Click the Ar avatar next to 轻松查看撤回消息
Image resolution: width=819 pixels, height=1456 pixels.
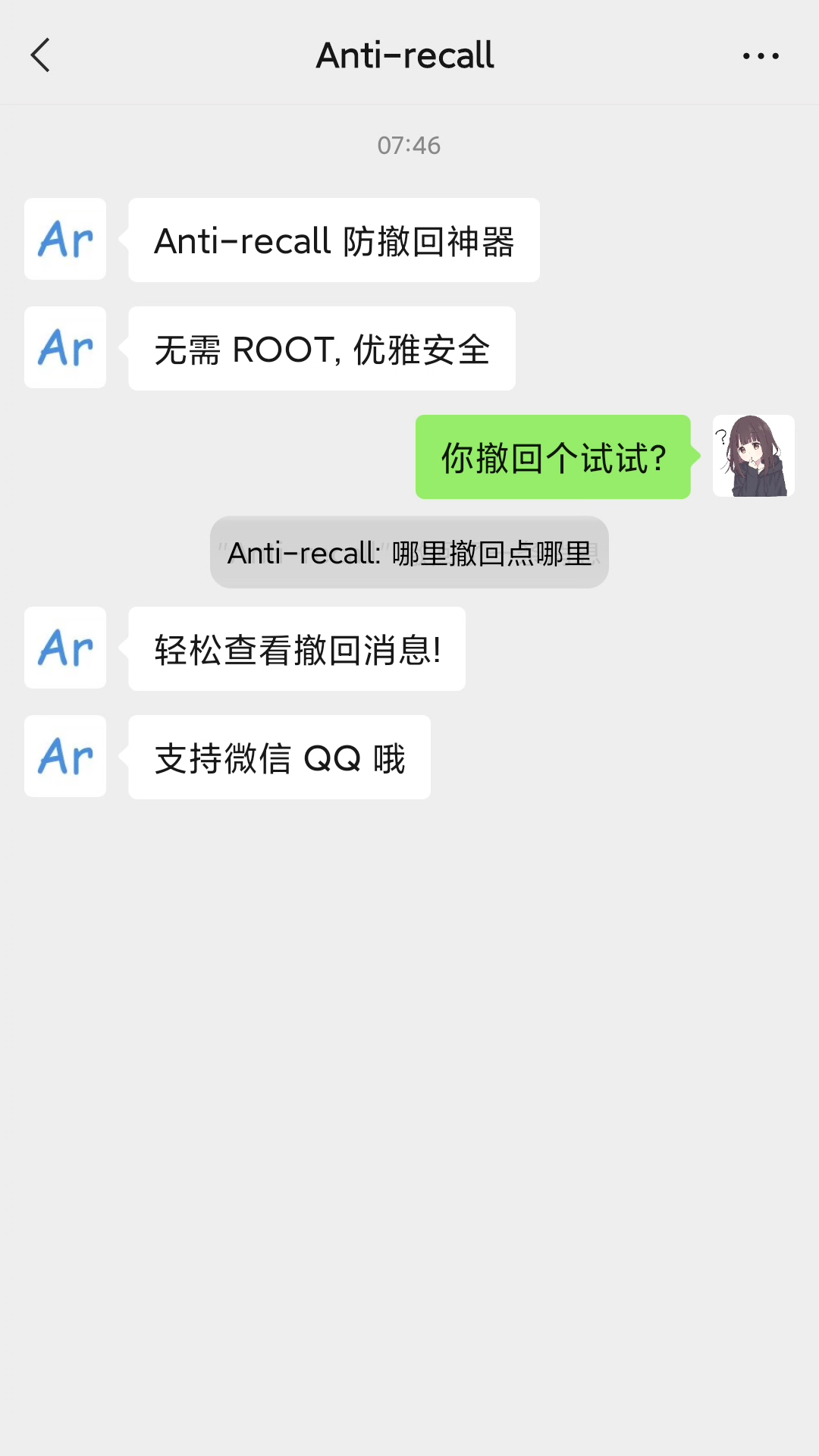pos(65,649)
